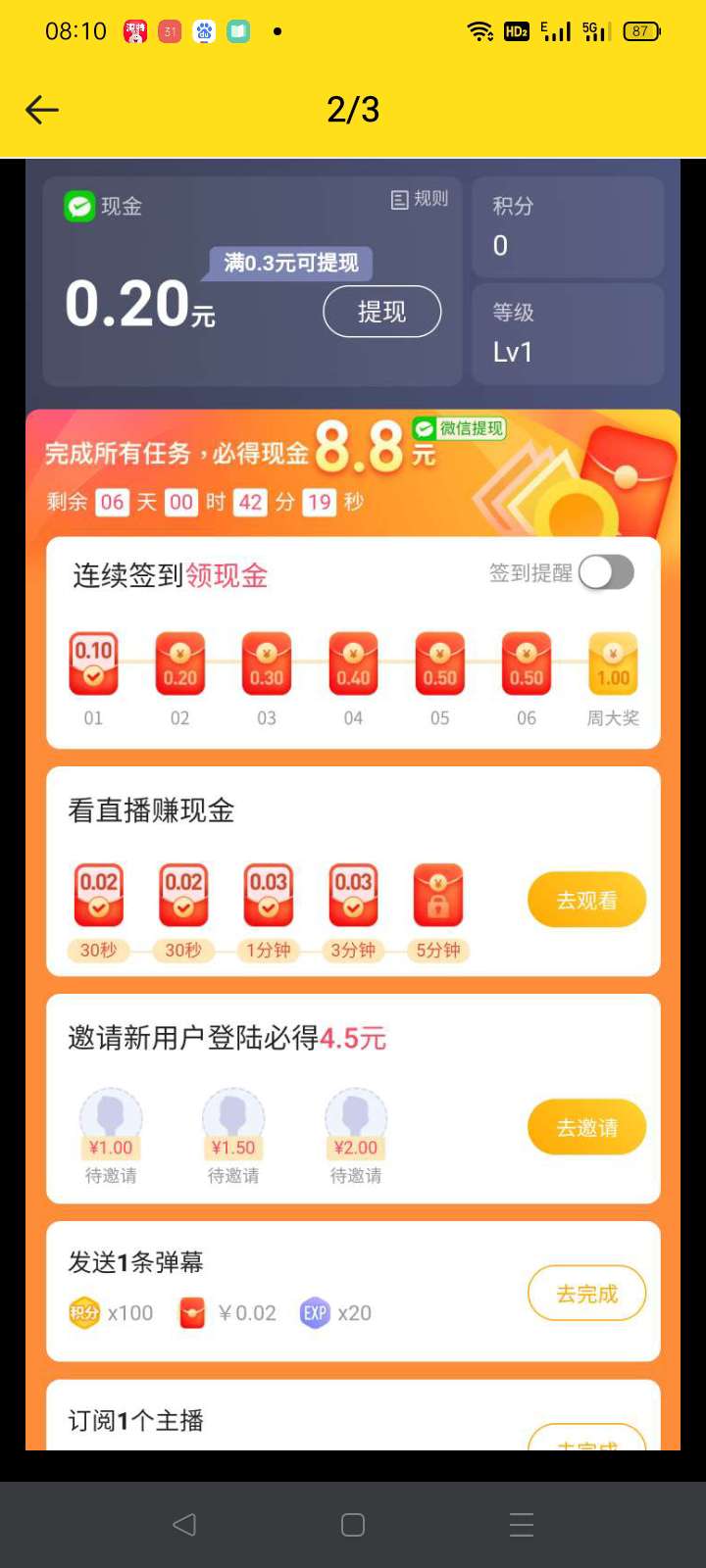
Task: Go to the home screen with the system home button
Action: 353,1524
